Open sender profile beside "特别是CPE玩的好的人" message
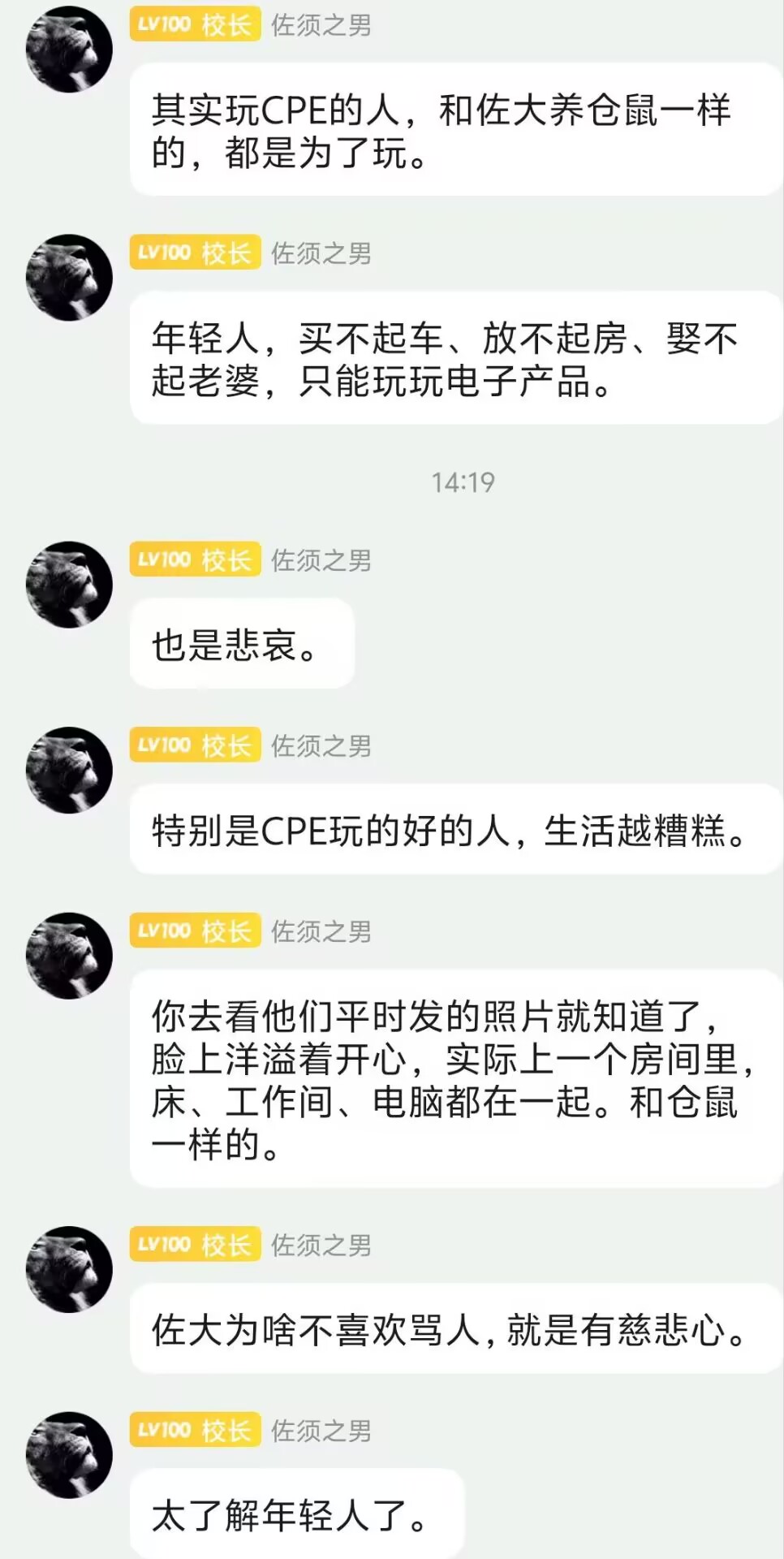The height and width of the screenshot is (1559, 784). (69, 770)
